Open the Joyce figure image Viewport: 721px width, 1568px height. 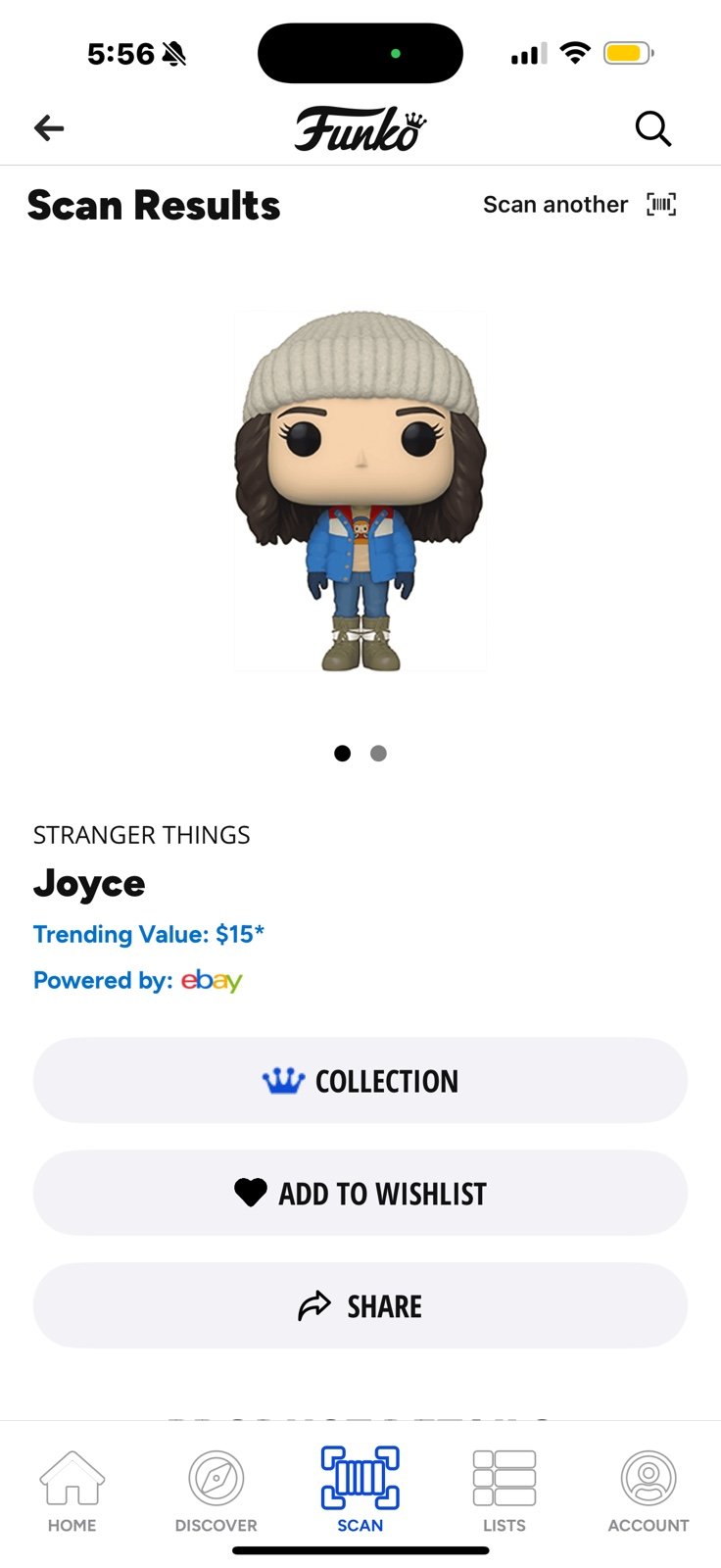pos(360,490)
